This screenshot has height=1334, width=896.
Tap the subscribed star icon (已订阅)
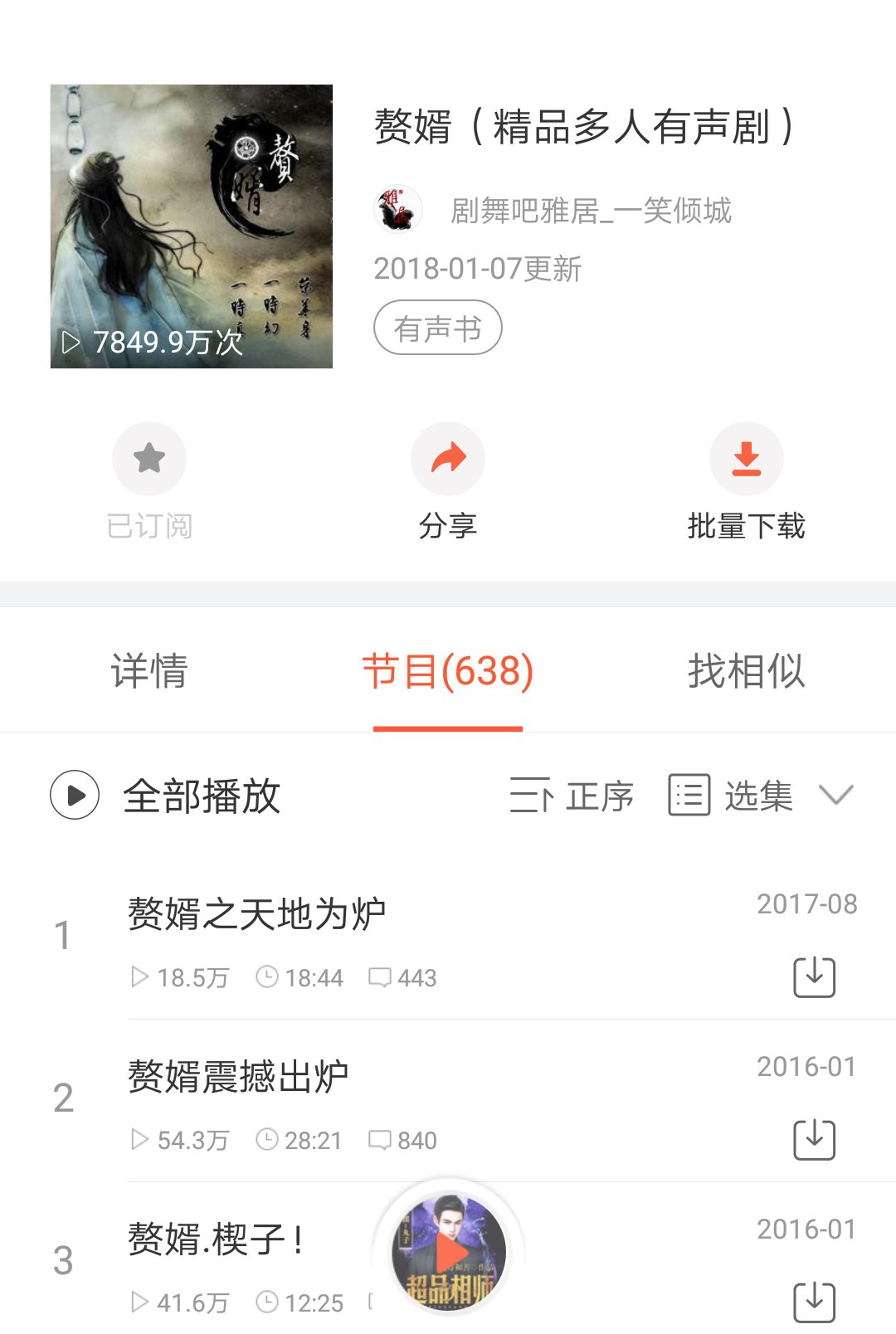pyautogui.click(x=149, y=459)
